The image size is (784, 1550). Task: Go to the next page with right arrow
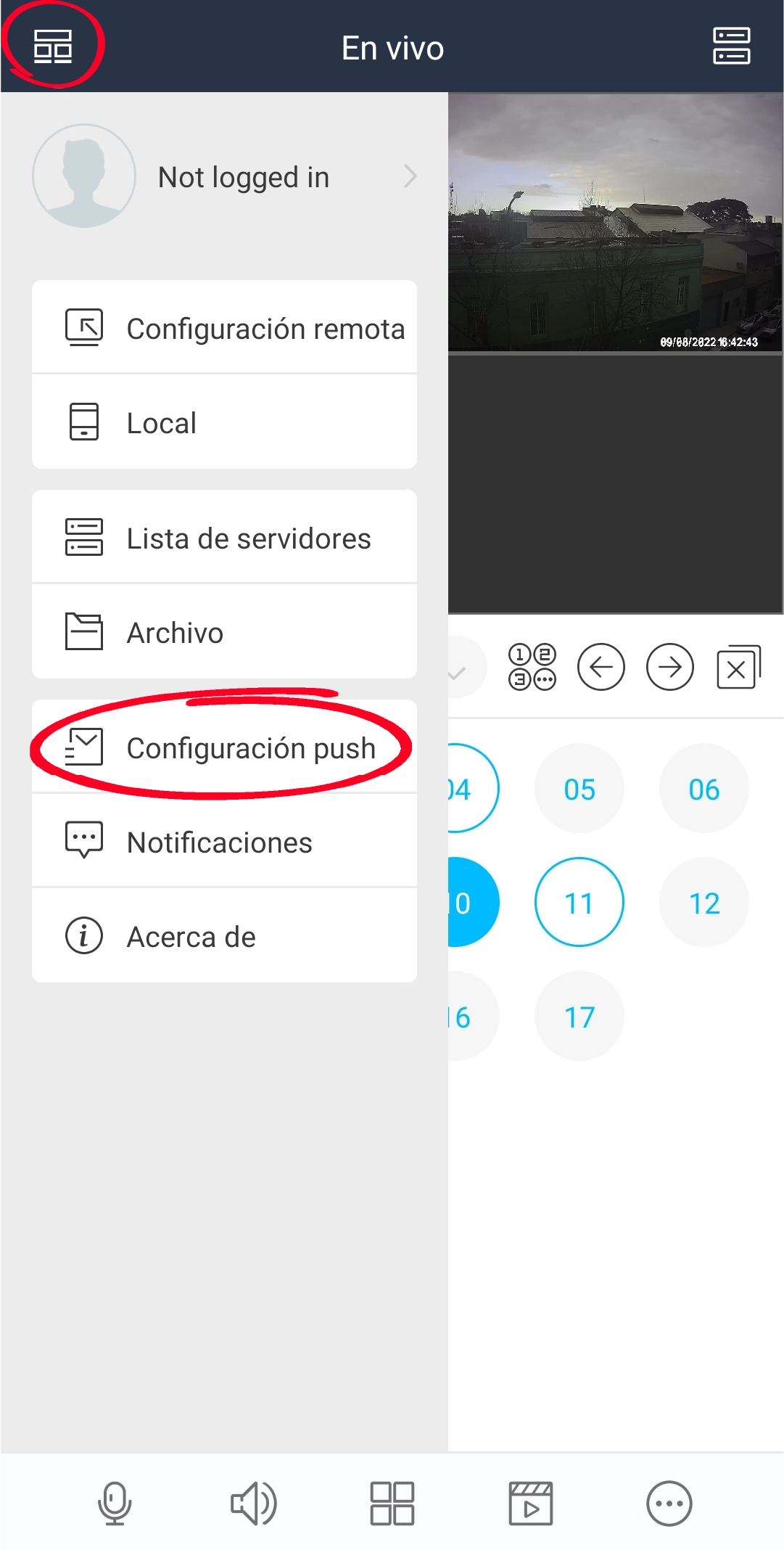(670, 667)
